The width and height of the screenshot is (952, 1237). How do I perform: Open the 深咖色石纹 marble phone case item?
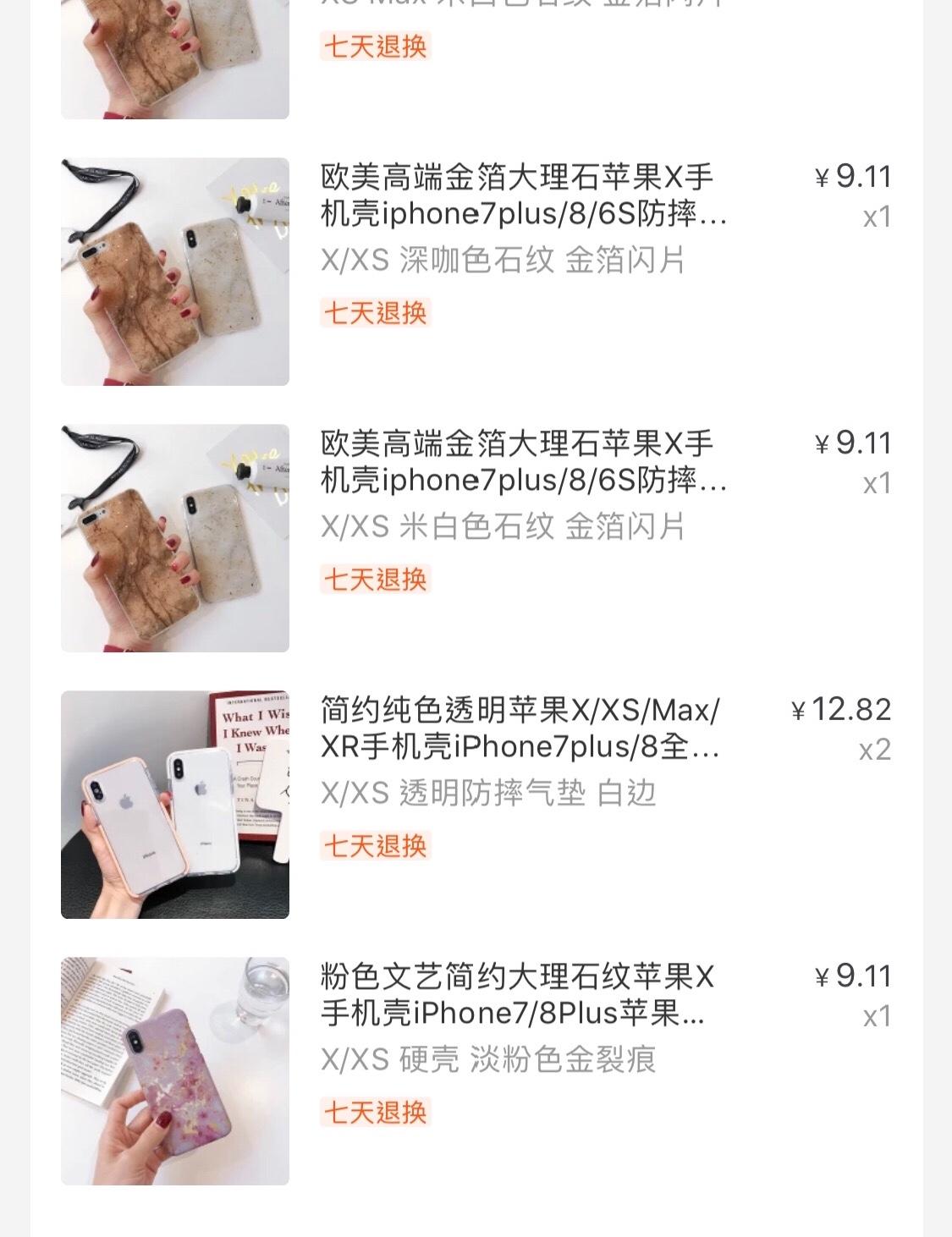(x=516, y=196)
